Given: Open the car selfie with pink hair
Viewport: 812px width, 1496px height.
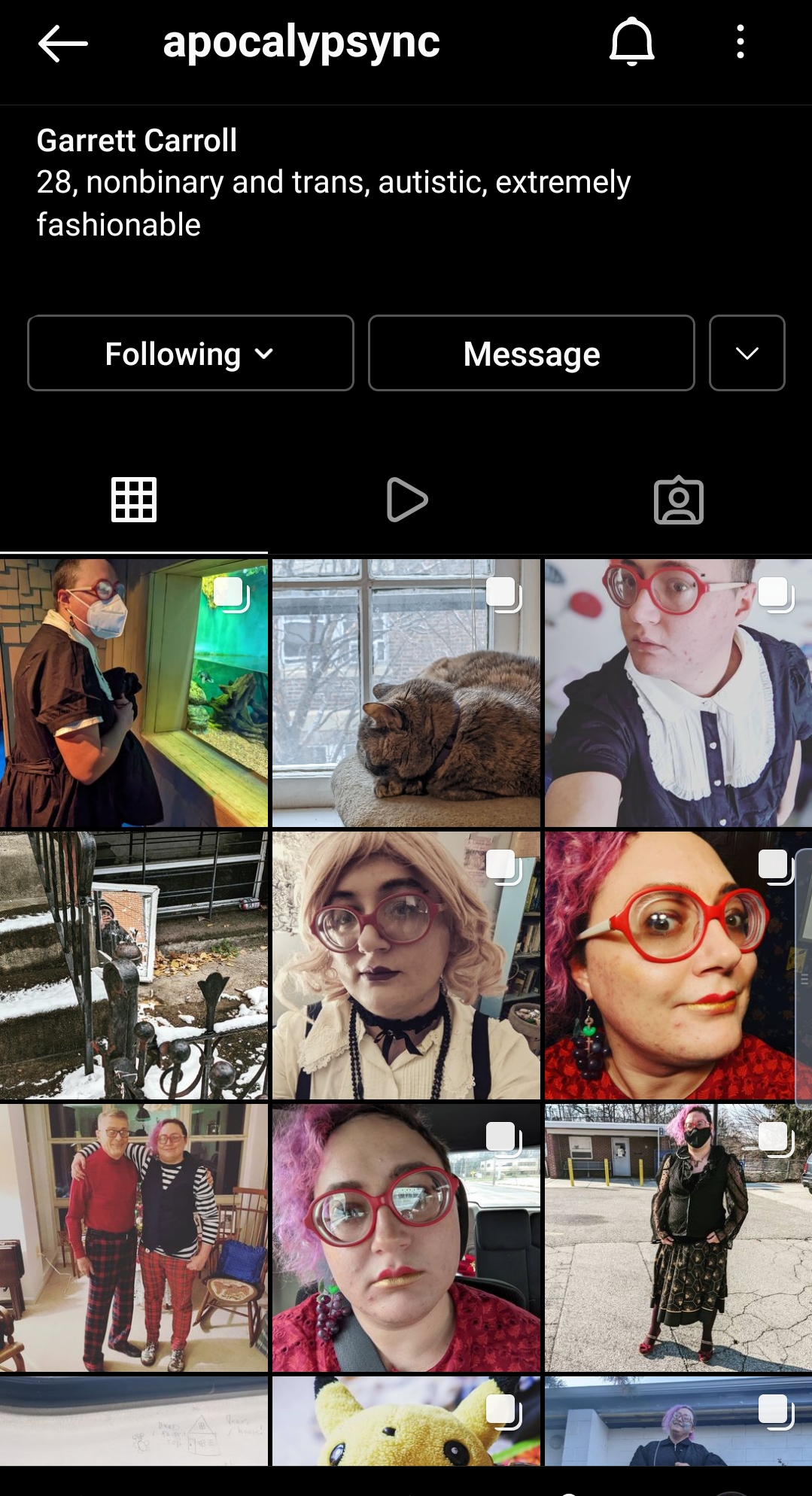Looking at the screenshot, I should click(x=406, y=1238).
